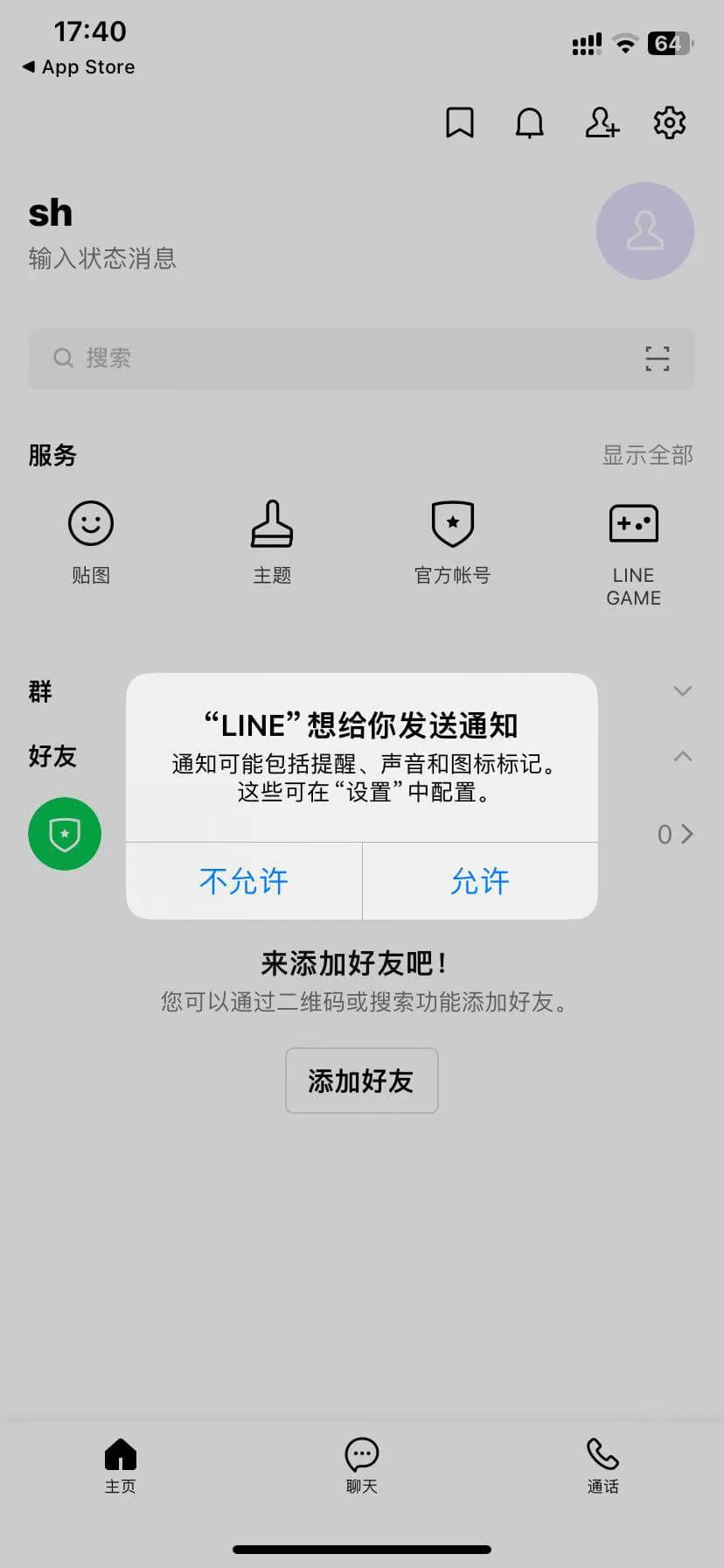Open LINE Settings gear icon
The height and width of the screenshot is (1568, 724).
pyautogui.click(x=670, y=123)
